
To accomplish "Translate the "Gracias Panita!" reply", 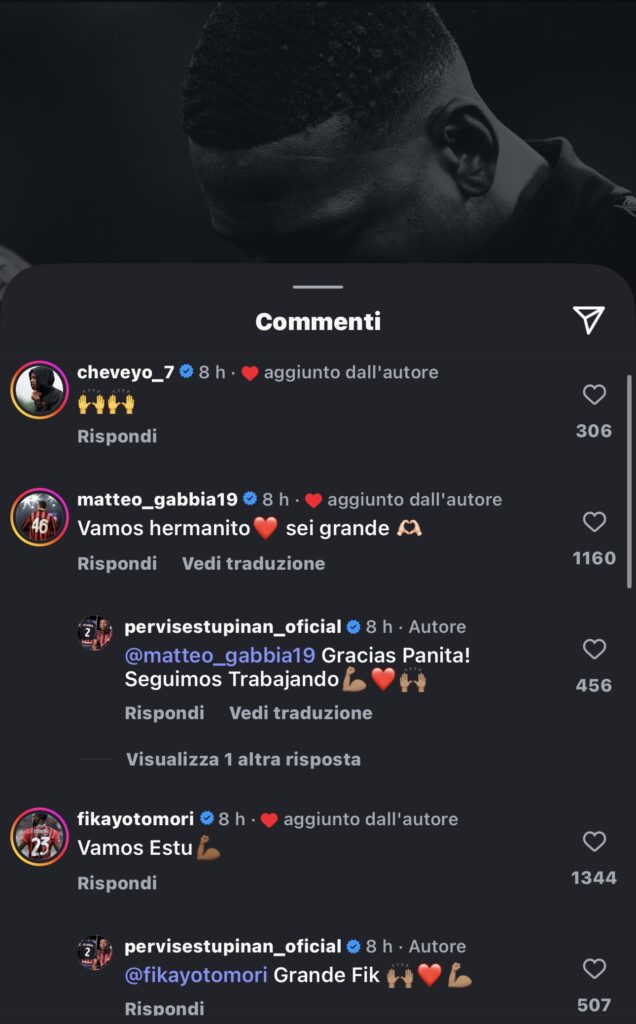I will tap(300, 713).
